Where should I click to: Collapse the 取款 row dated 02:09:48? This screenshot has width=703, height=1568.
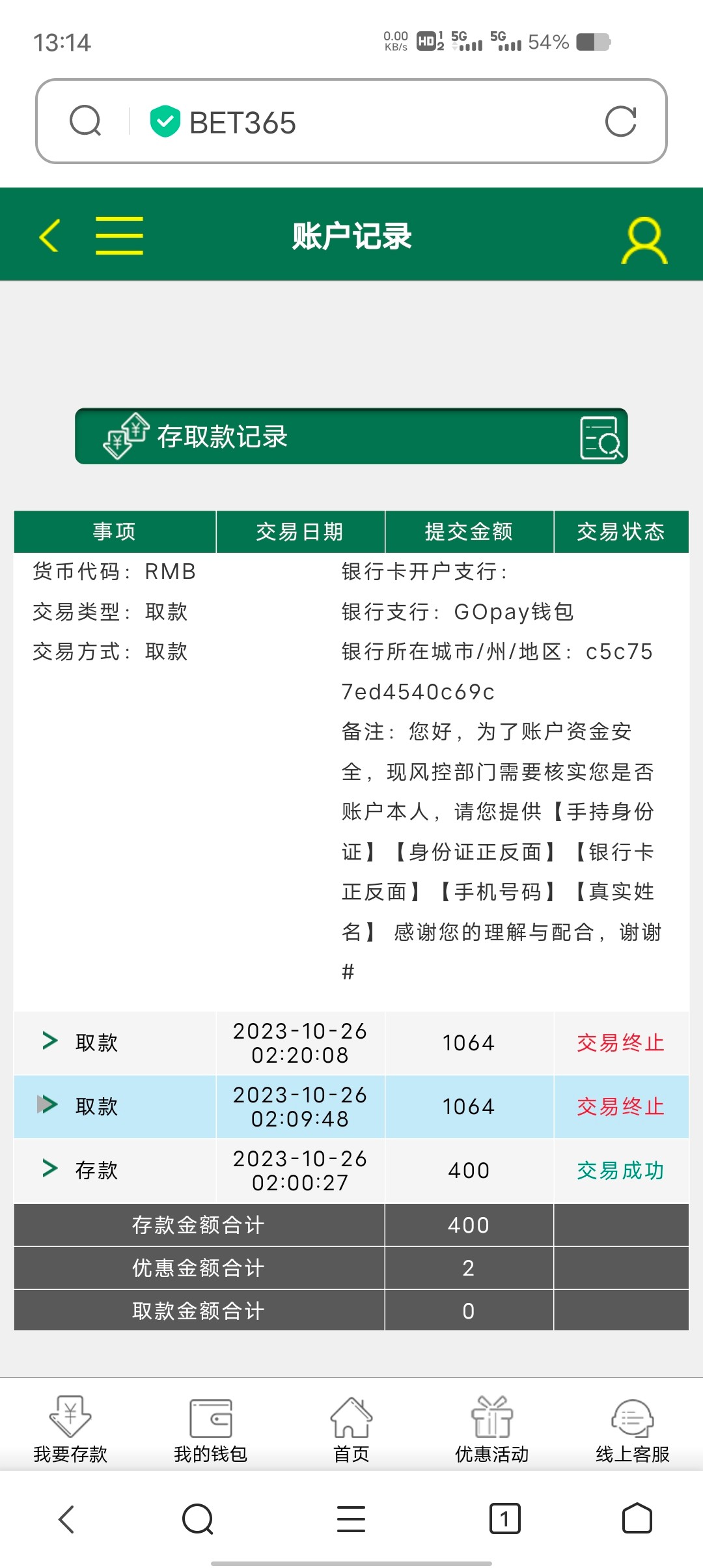[x=48, y=1104]
